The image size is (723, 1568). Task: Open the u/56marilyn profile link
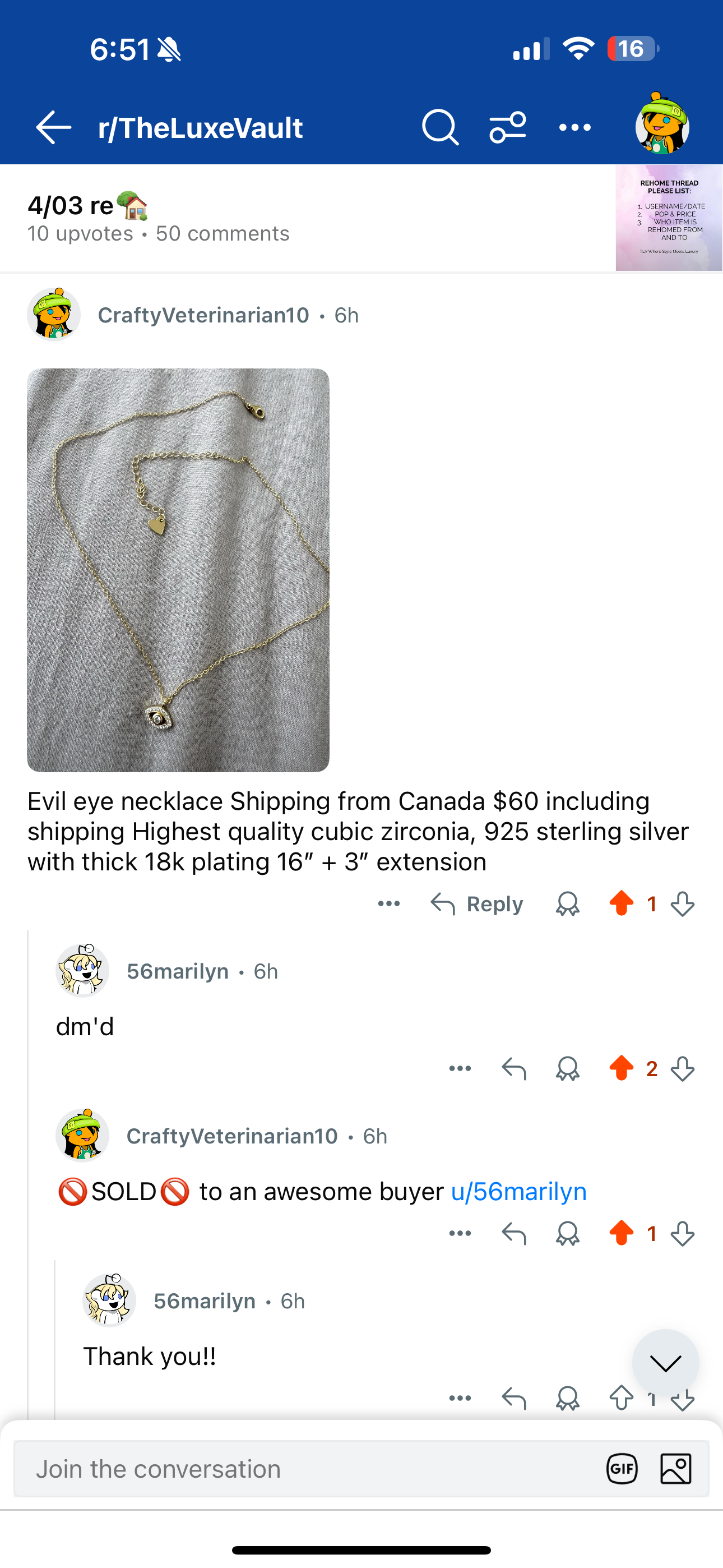coord(518,1191)
